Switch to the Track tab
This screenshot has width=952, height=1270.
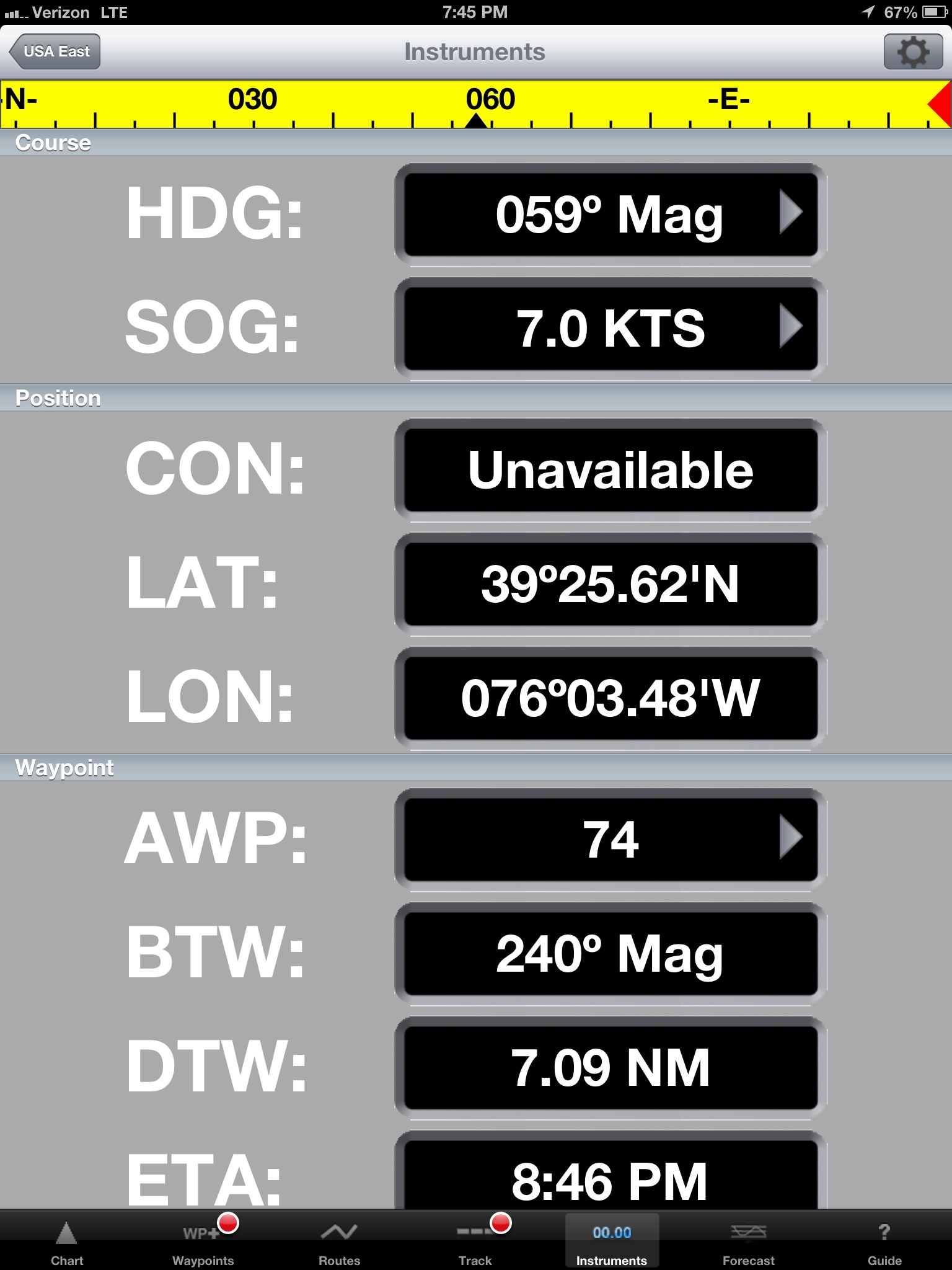475,1243
